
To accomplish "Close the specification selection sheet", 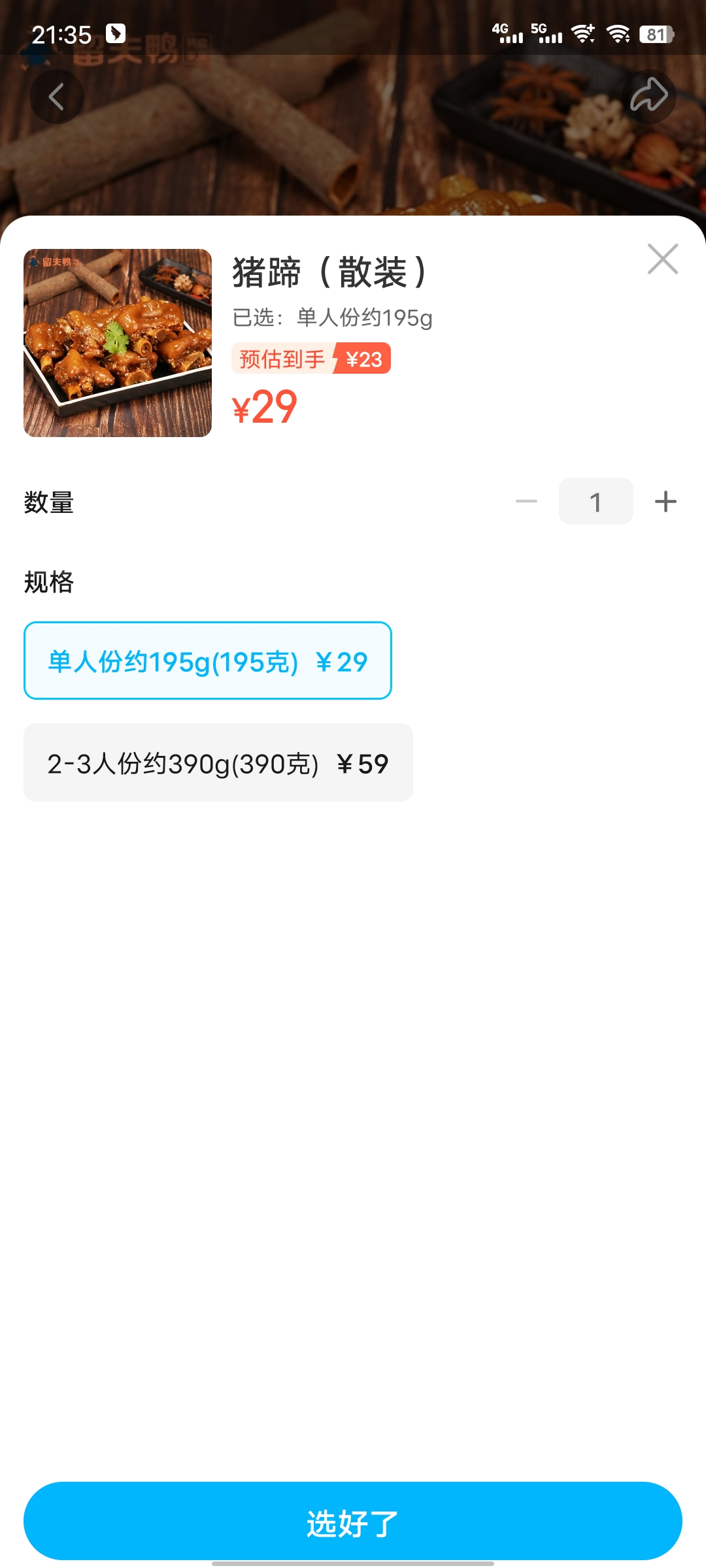I will 662,259.
